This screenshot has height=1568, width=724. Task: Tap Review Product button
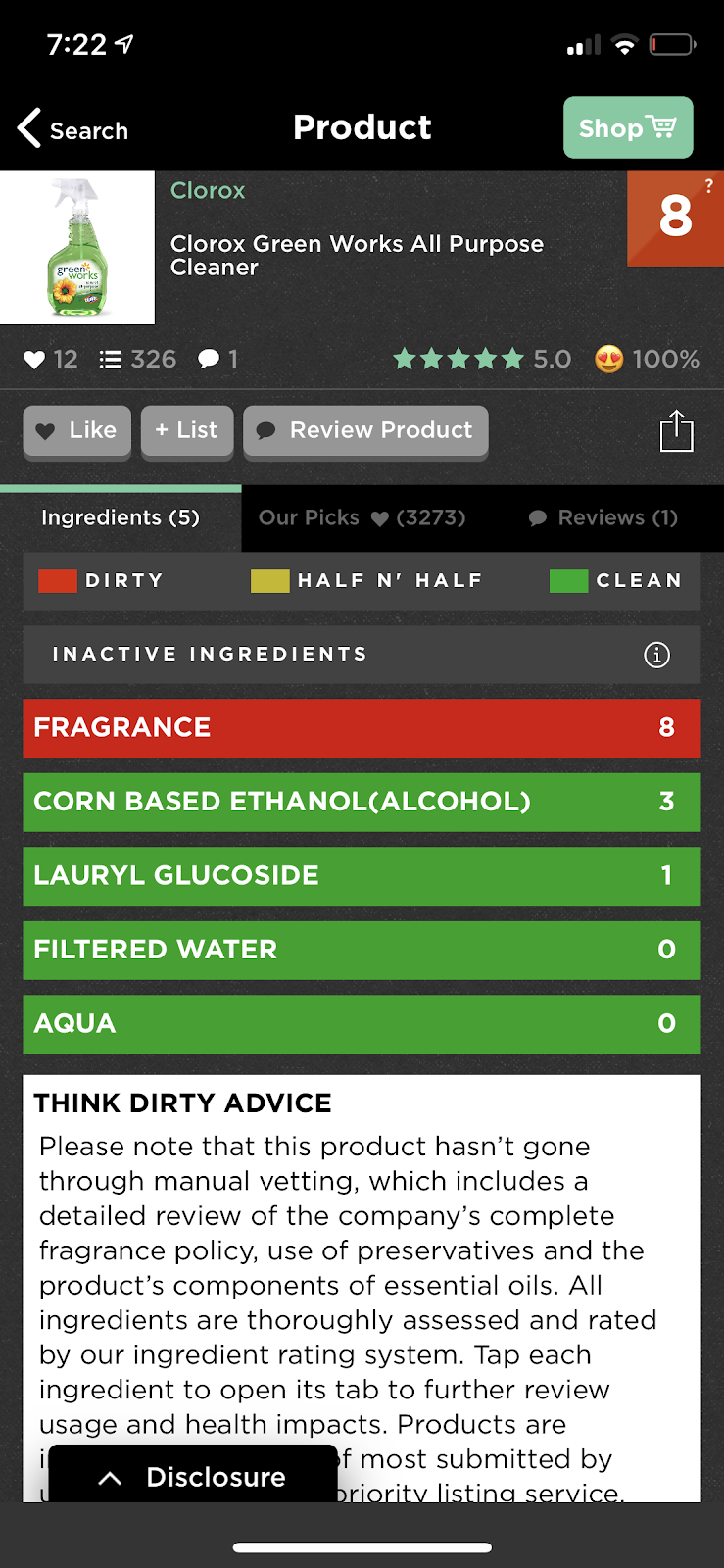(x=365, y=431)
